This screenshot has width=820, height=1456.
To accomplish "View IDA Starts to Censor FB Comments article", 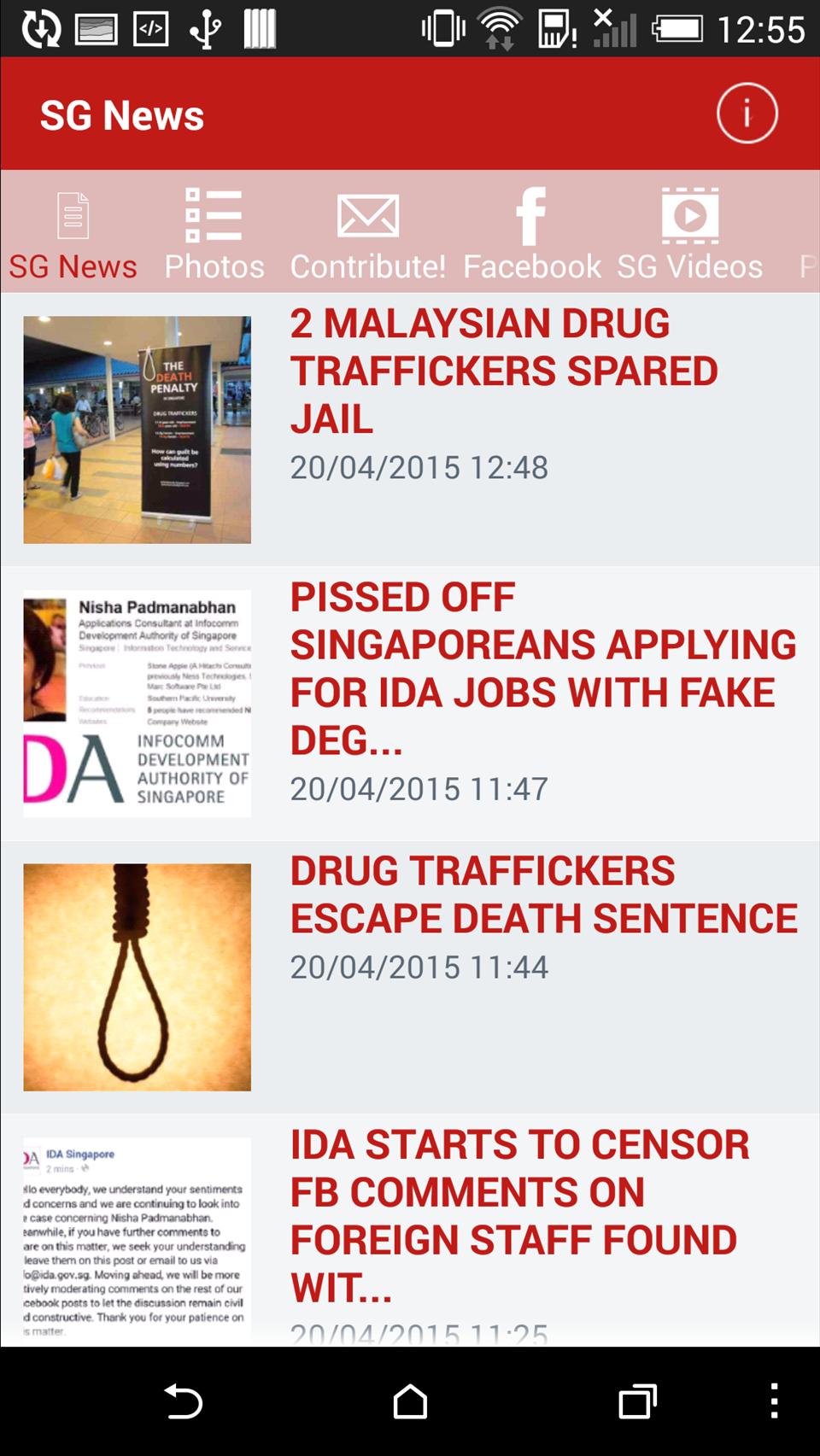I will [x=519, y=1215].
